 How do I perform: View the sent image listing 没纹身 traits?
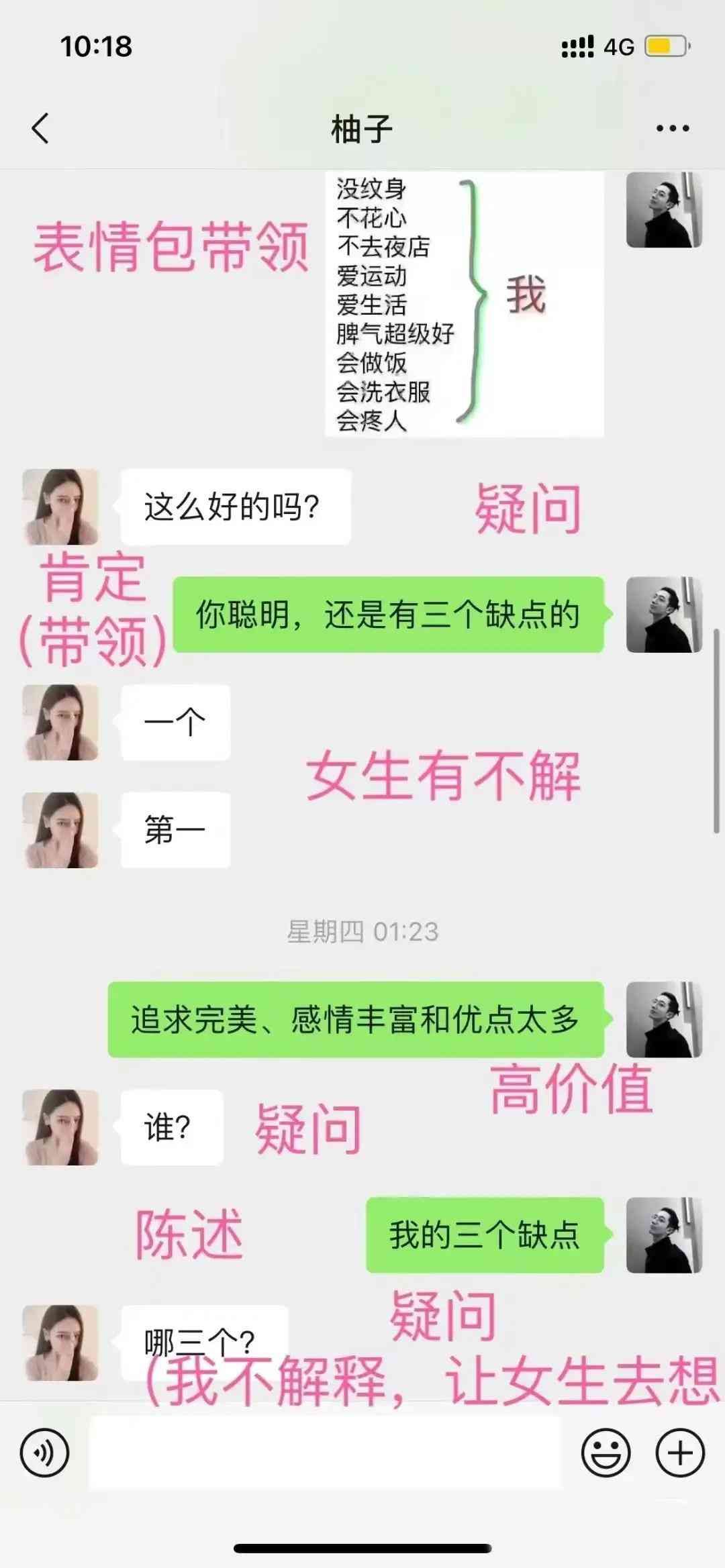coord(464,303)
